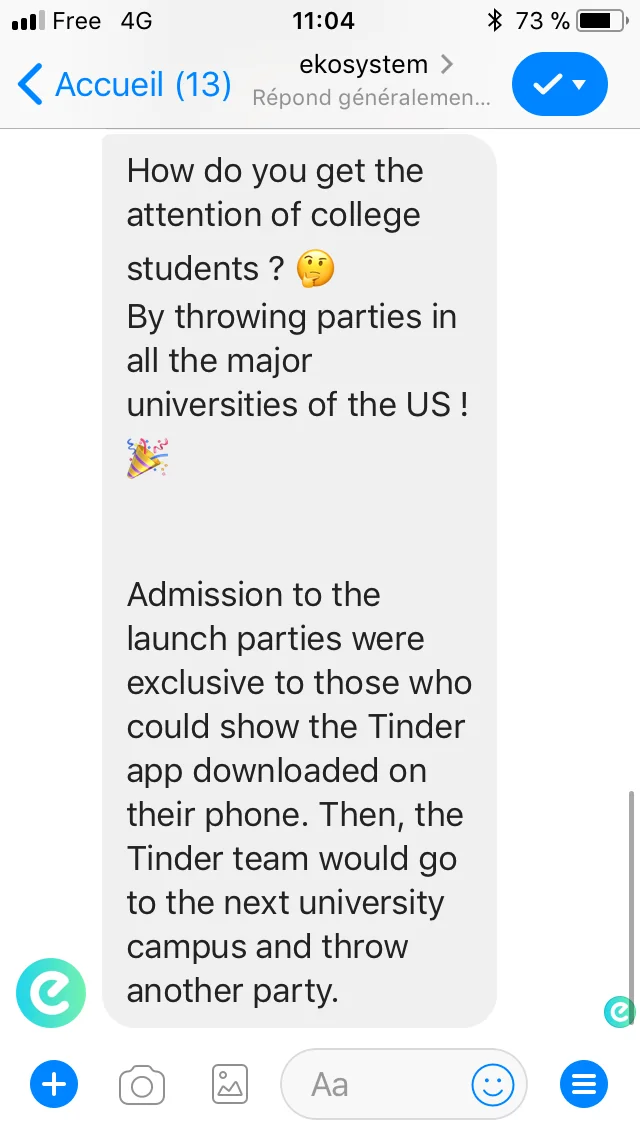Screen dimensions: 640x1136
Task: Tap the ekosystem sender avatar
Action: 51,993
